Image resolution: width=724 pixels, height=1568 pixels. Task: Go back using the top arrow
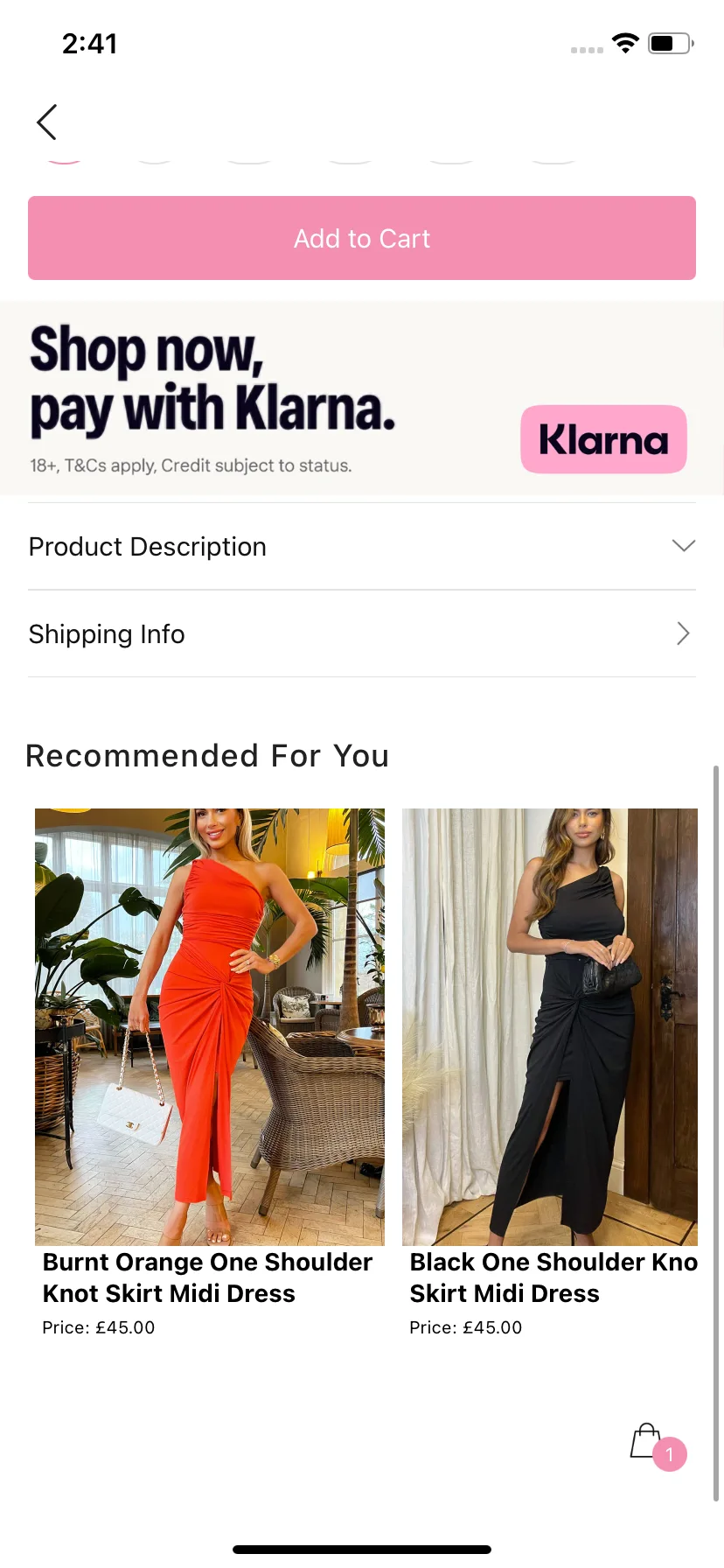pyautogui.click(x=47, y=122)
